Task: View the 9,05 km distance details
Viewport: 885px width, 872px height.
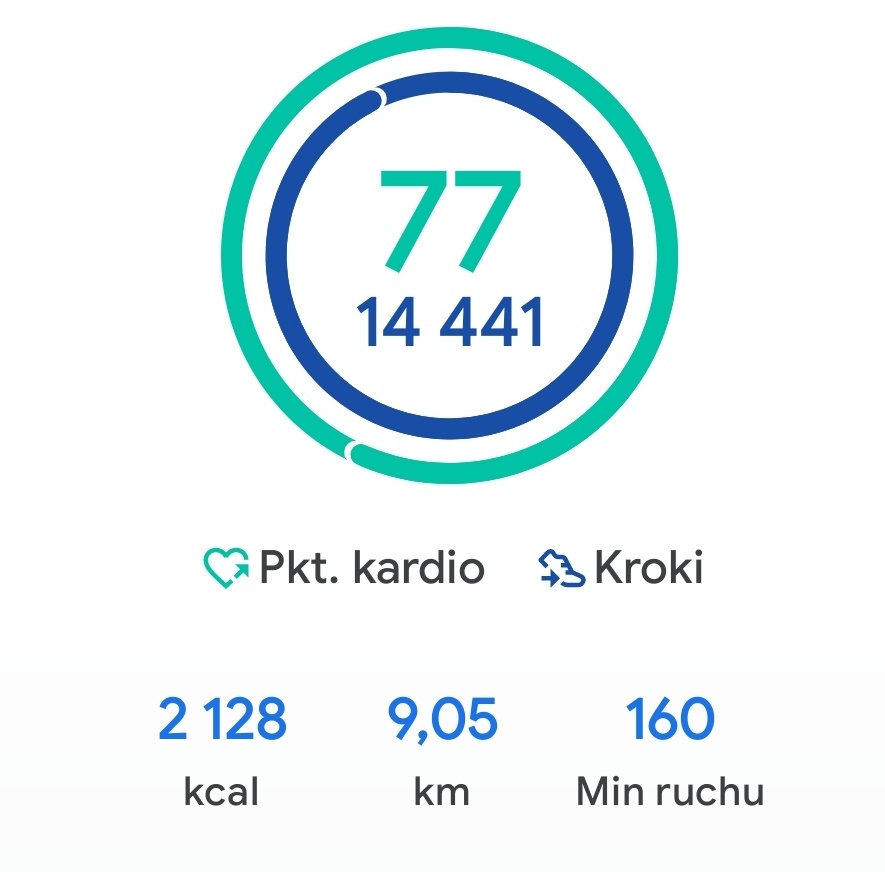Action: 442,748
